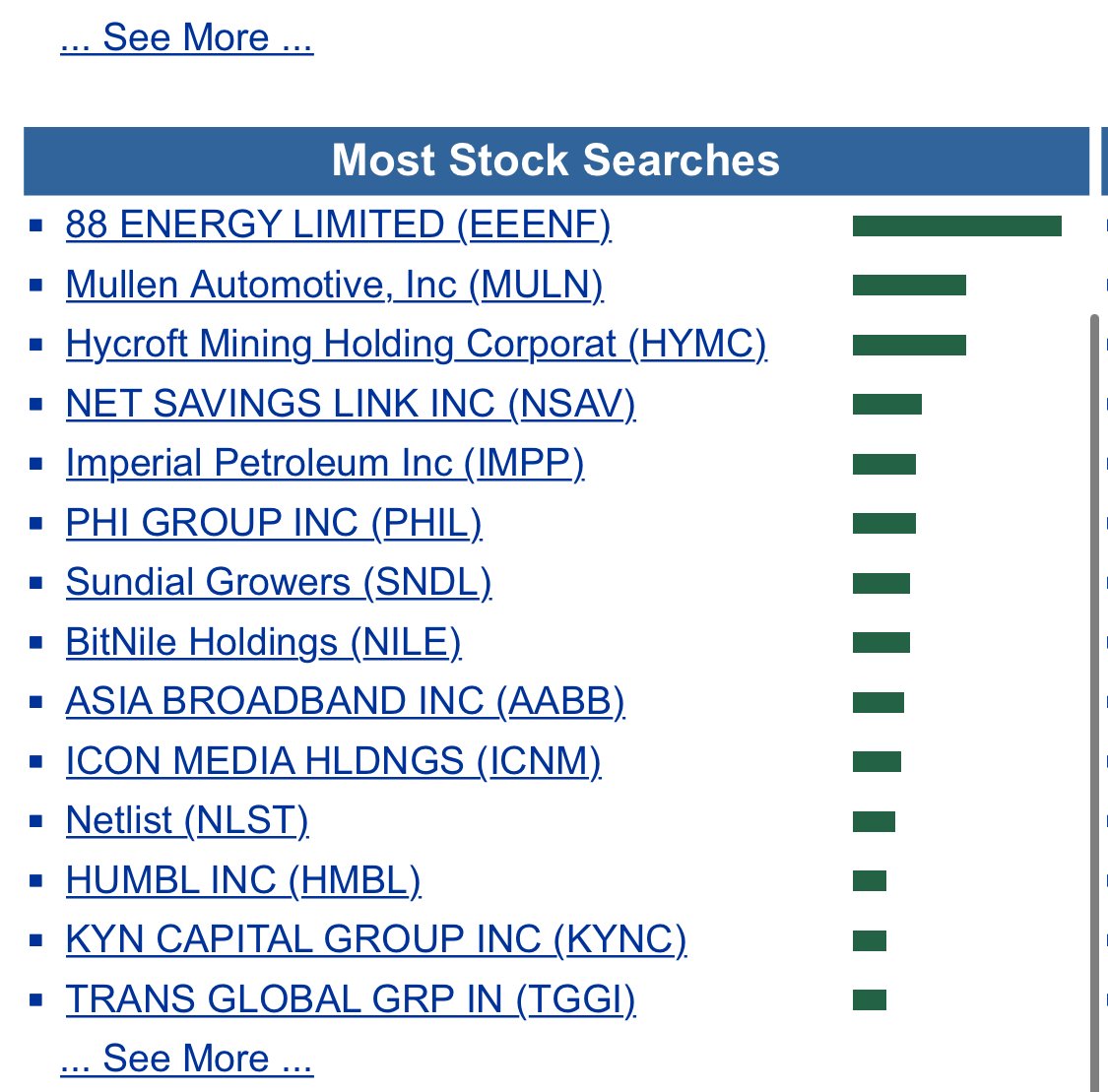The width and height of the screenshot is (1108, 1092).
Task: Tap See More below TRANS GLOBAL GRP
Action: (186, 1060)
